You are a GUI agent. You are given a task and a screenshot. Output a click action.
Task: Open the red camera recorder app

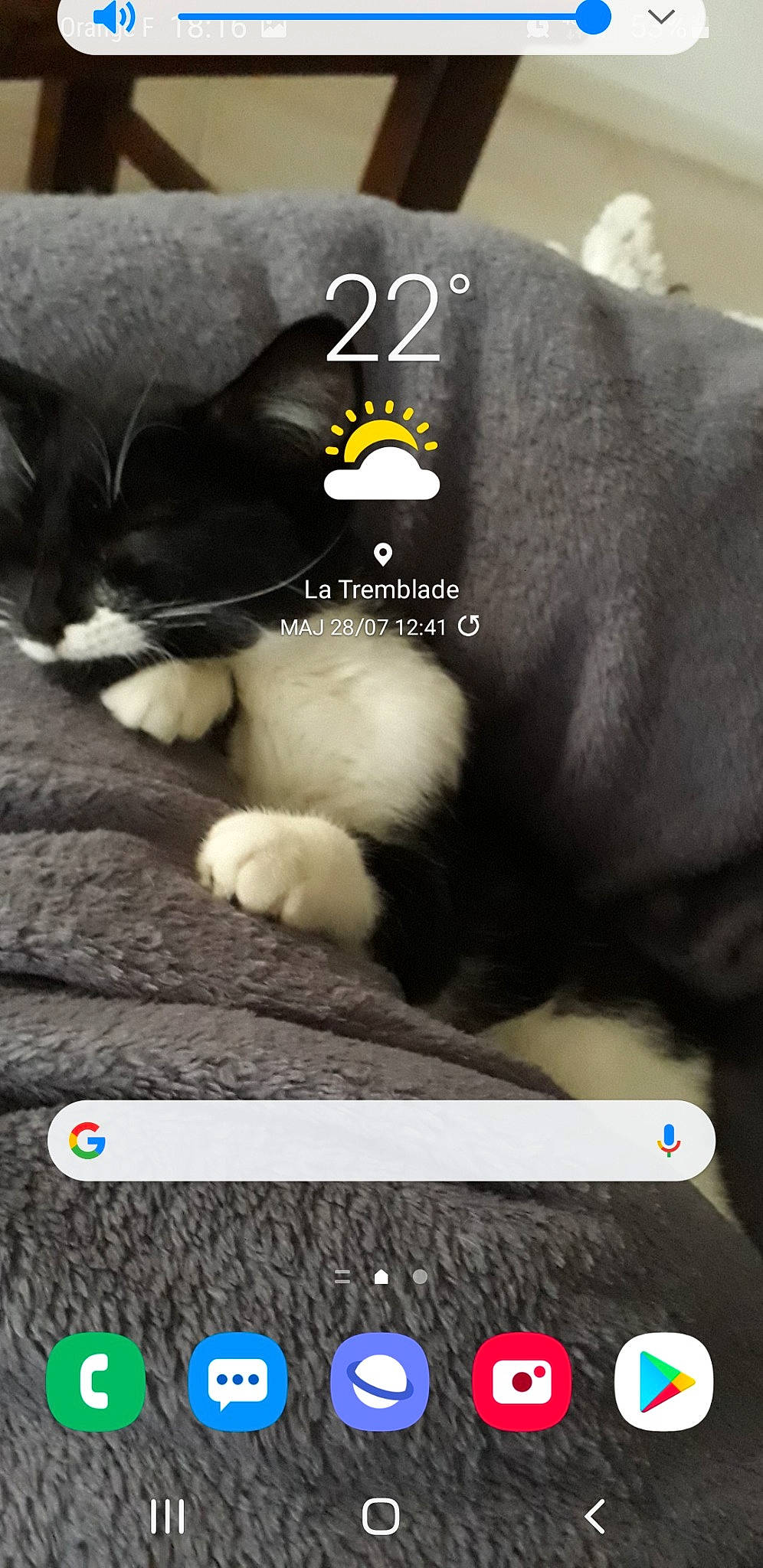522,1382
